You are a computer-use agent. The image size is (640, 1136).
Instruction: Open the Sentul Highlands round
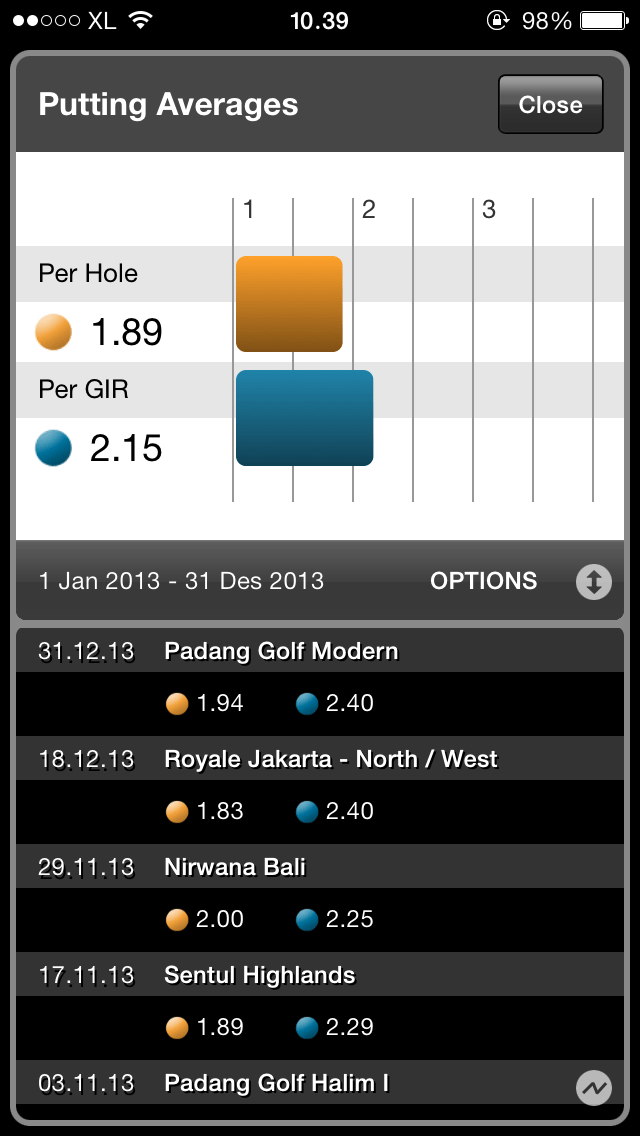click(260, 976)
